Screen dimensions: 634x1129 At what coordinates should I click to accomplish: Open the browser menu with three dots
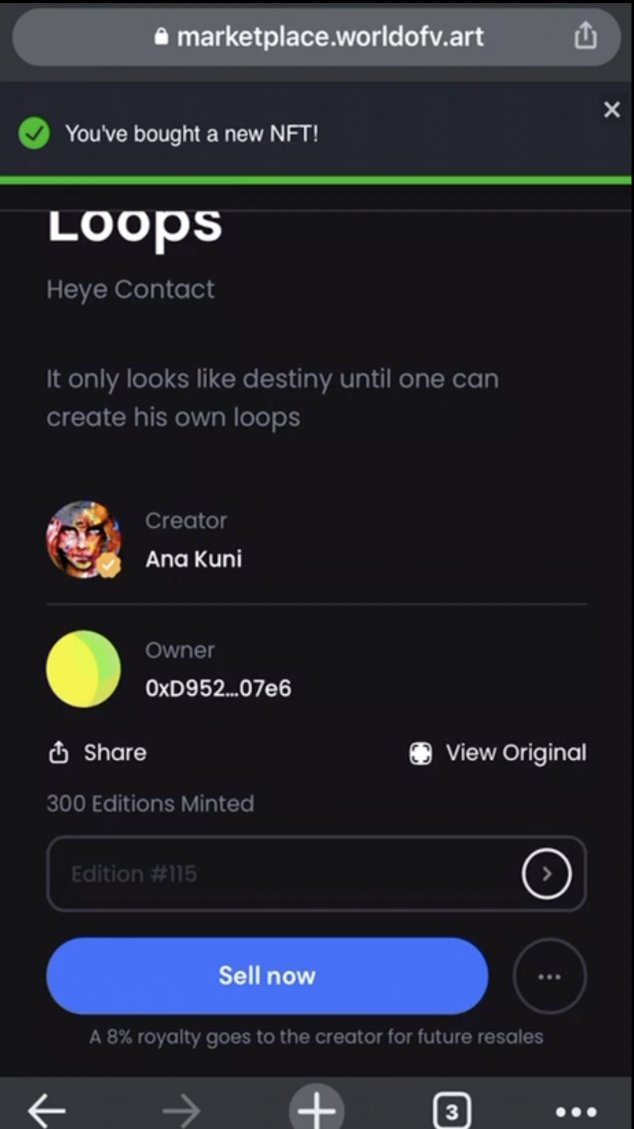(576, 1111)
